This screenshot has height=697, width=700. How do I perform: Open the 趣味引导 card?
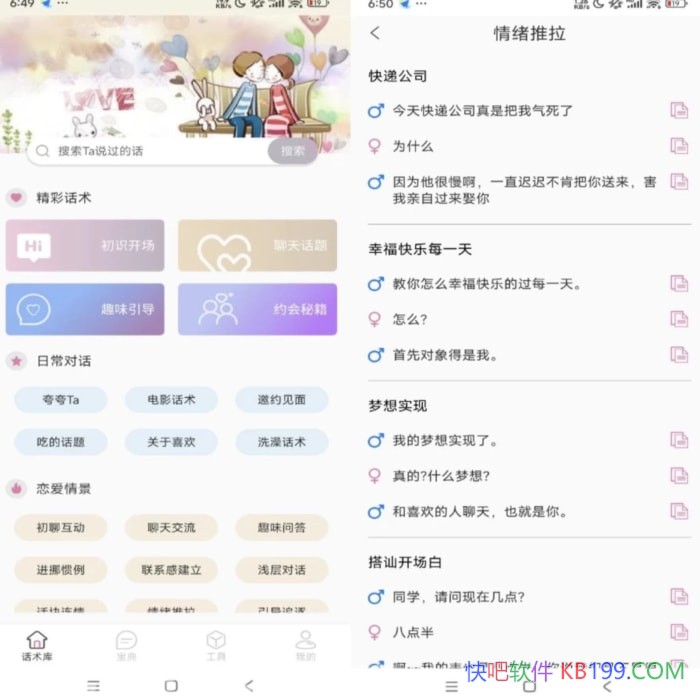85,309
